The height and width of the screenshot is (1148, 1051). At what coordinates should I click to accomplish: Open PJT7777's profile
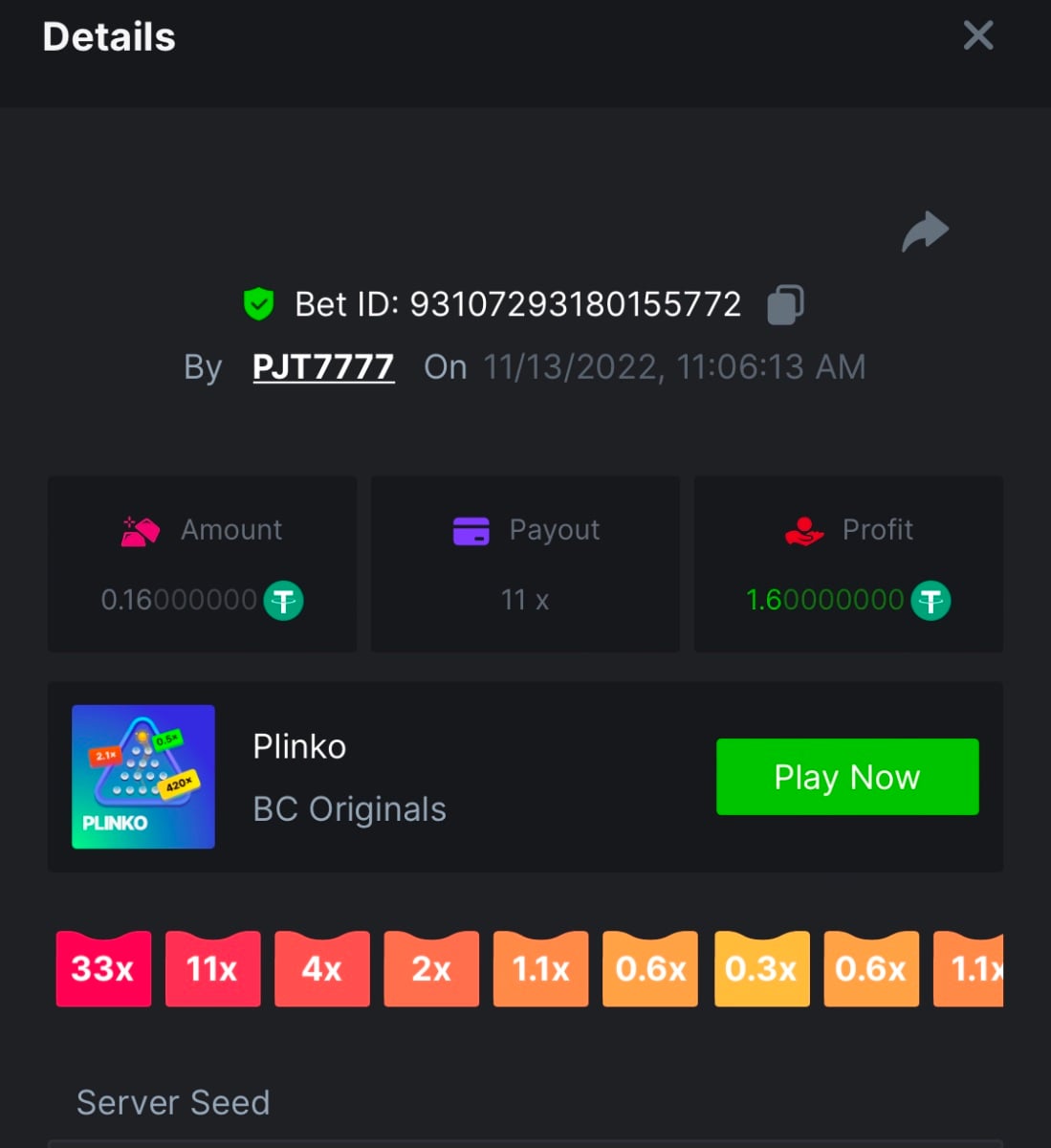323,367
